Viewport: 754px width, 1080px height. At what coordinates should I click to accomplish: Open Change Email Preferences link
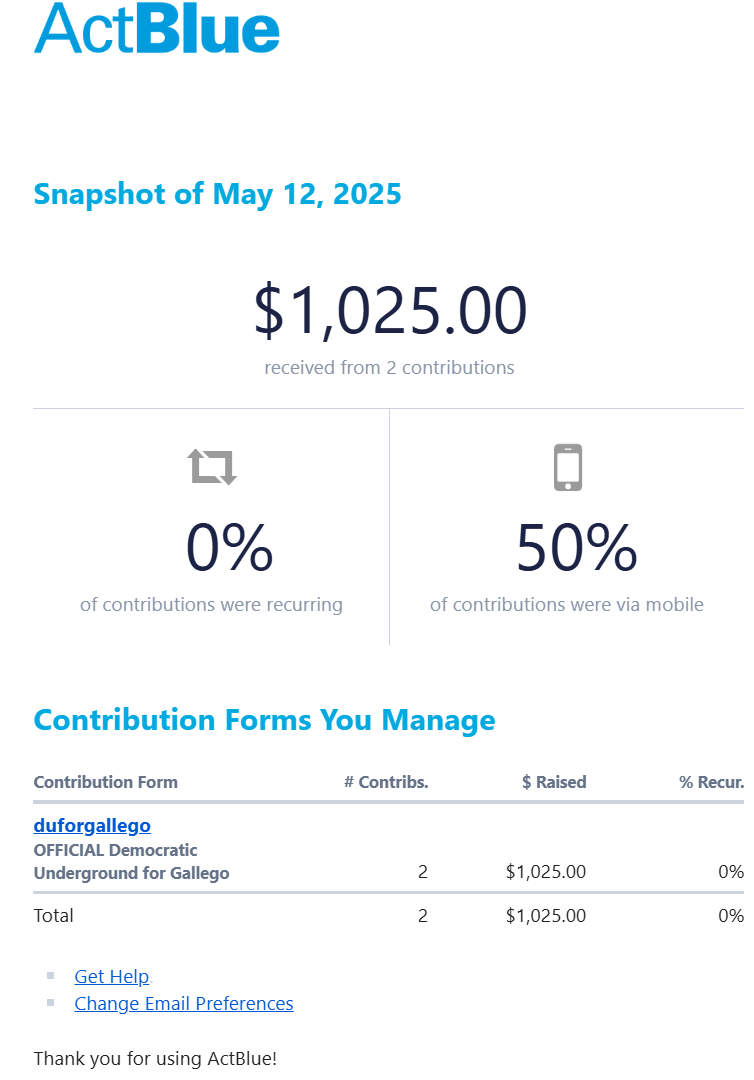point(183,1003)
